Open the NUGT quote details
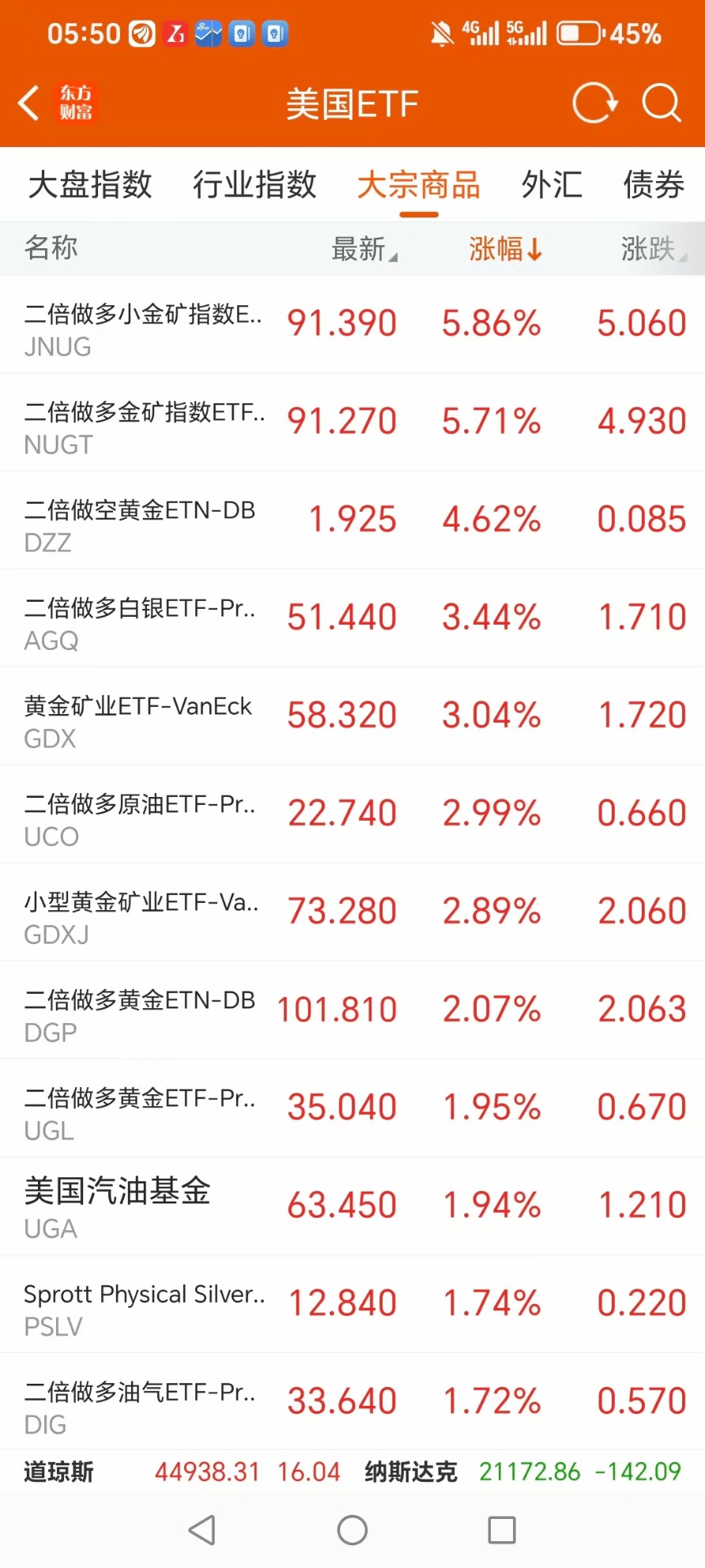 (x=352, y=422)
